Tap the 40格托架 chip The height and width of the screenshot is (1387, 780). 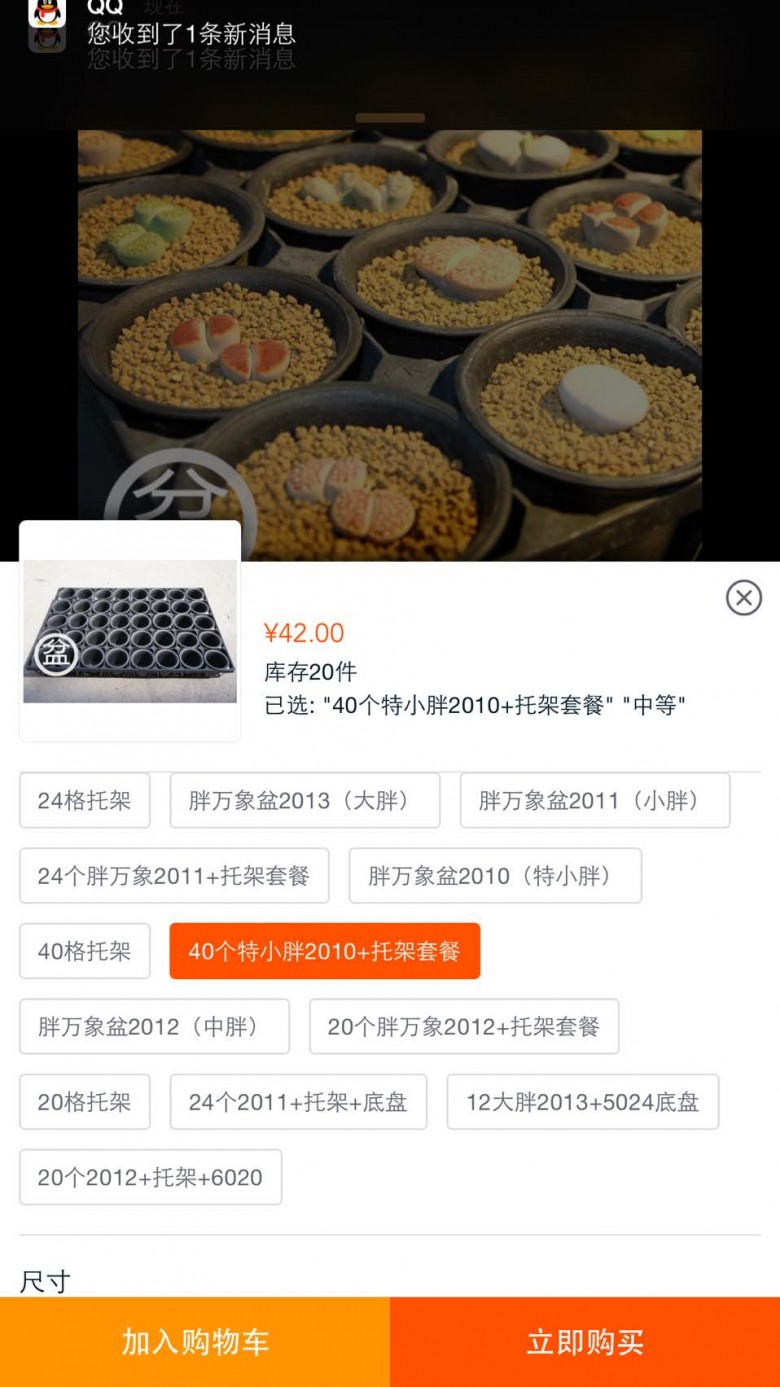(85, 951)
